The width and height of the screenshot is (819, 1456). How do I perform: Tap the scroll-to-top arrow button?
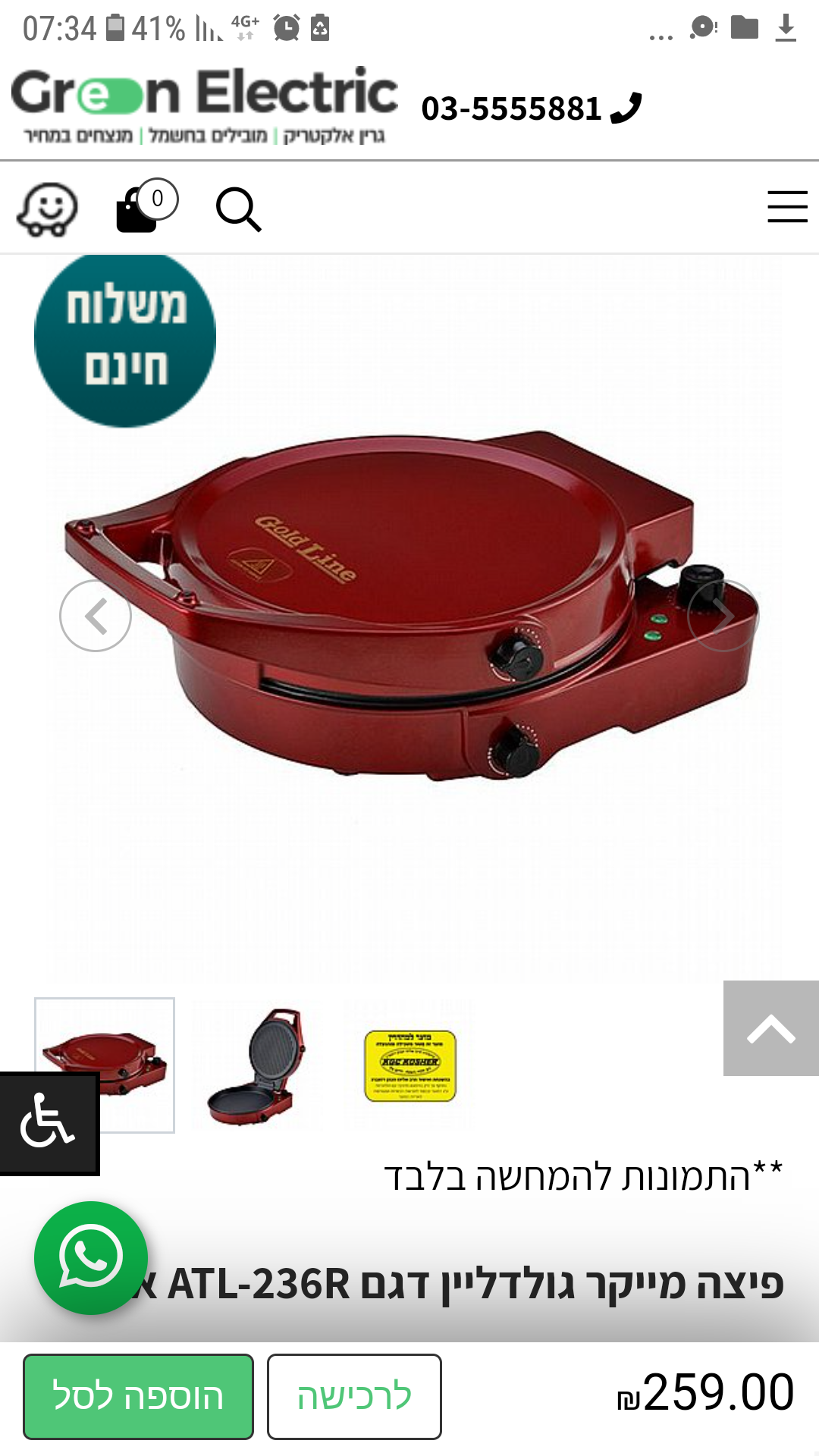pyautogui.click(x=770, y=1028)
